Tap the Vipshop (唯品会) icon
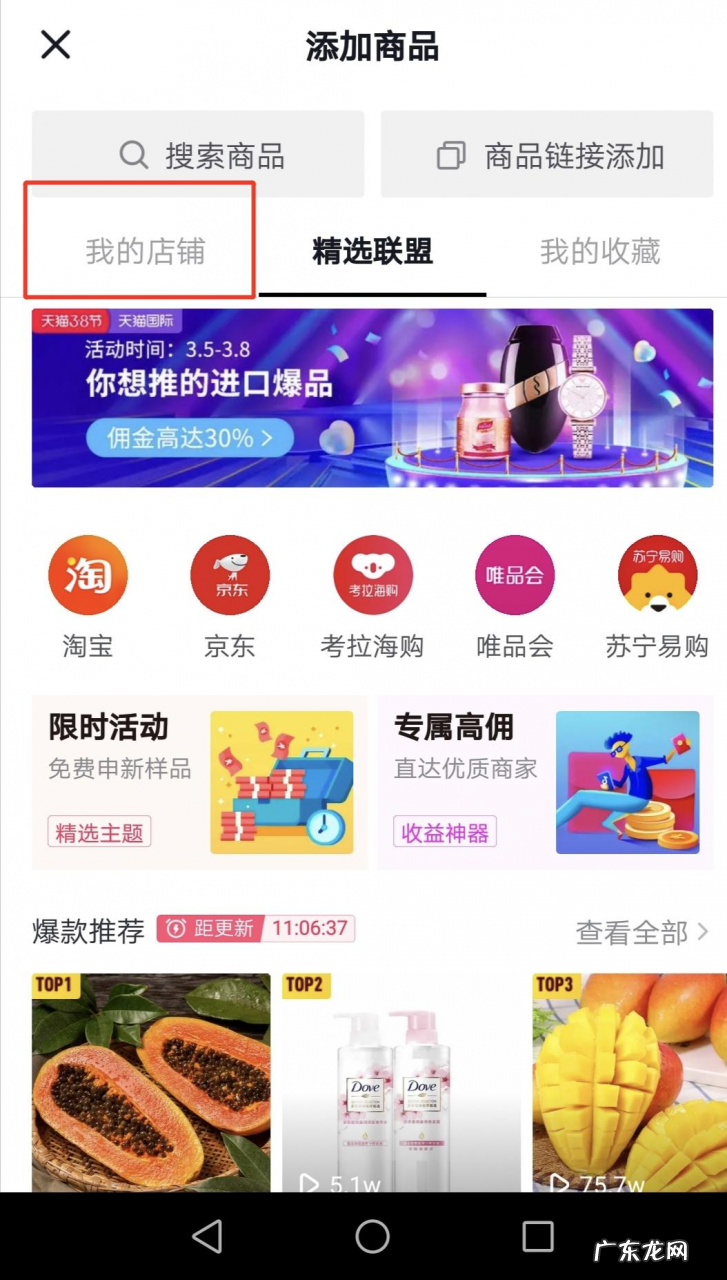The height and width of the screenshot is (1280, 727). (x=513, y=573)
